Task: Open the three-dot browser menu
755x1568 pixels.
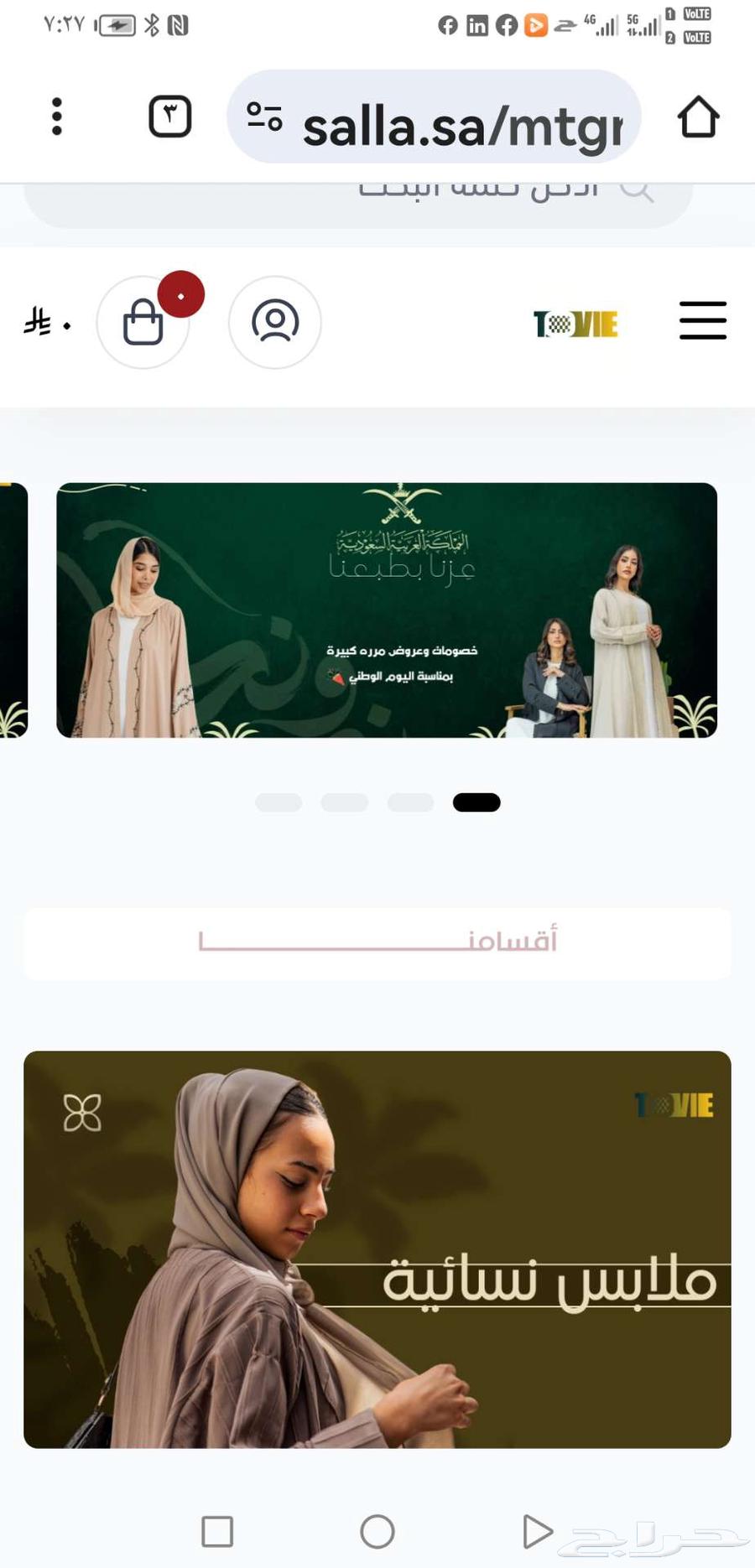Action: coord(56,117)
